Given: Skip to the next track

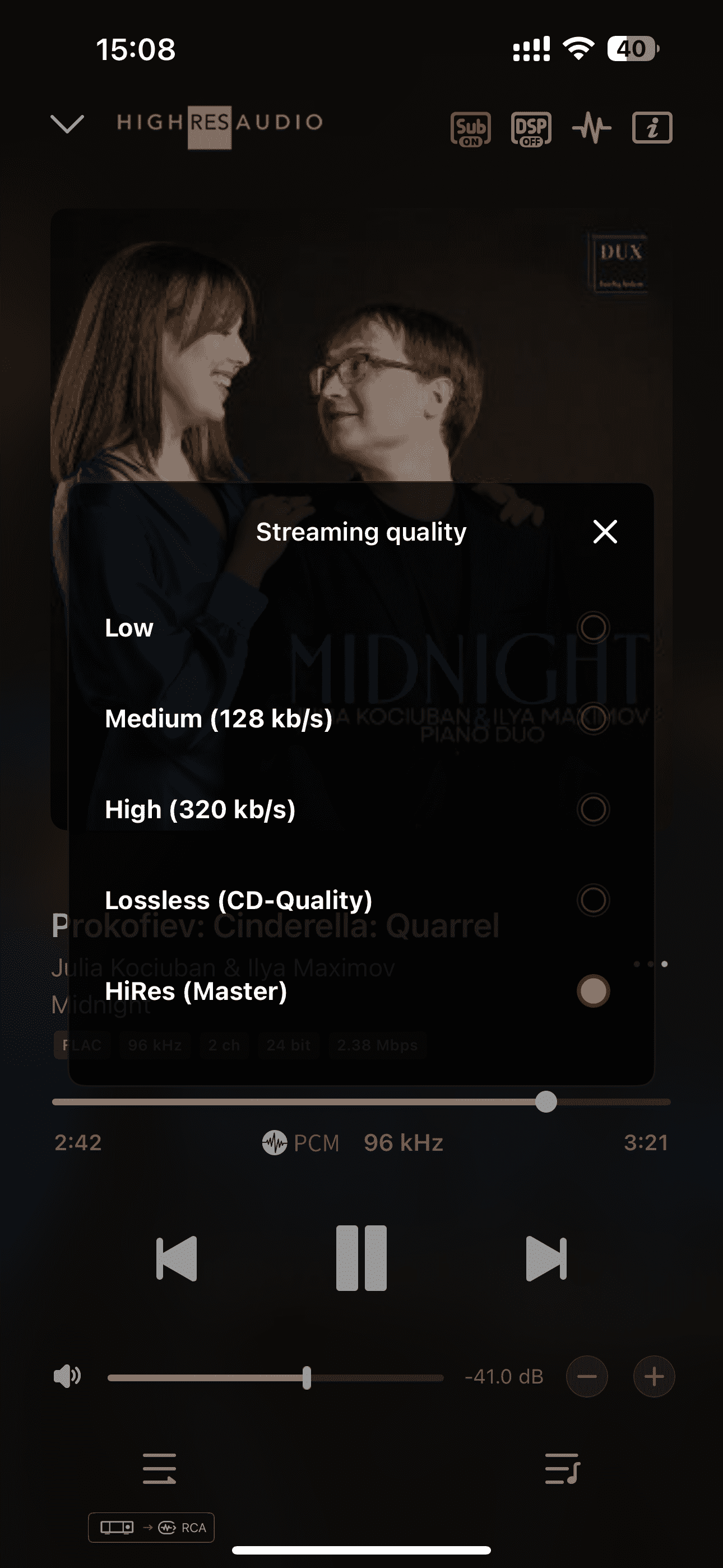Looking at the screenshot, I should click(546, 1258).
